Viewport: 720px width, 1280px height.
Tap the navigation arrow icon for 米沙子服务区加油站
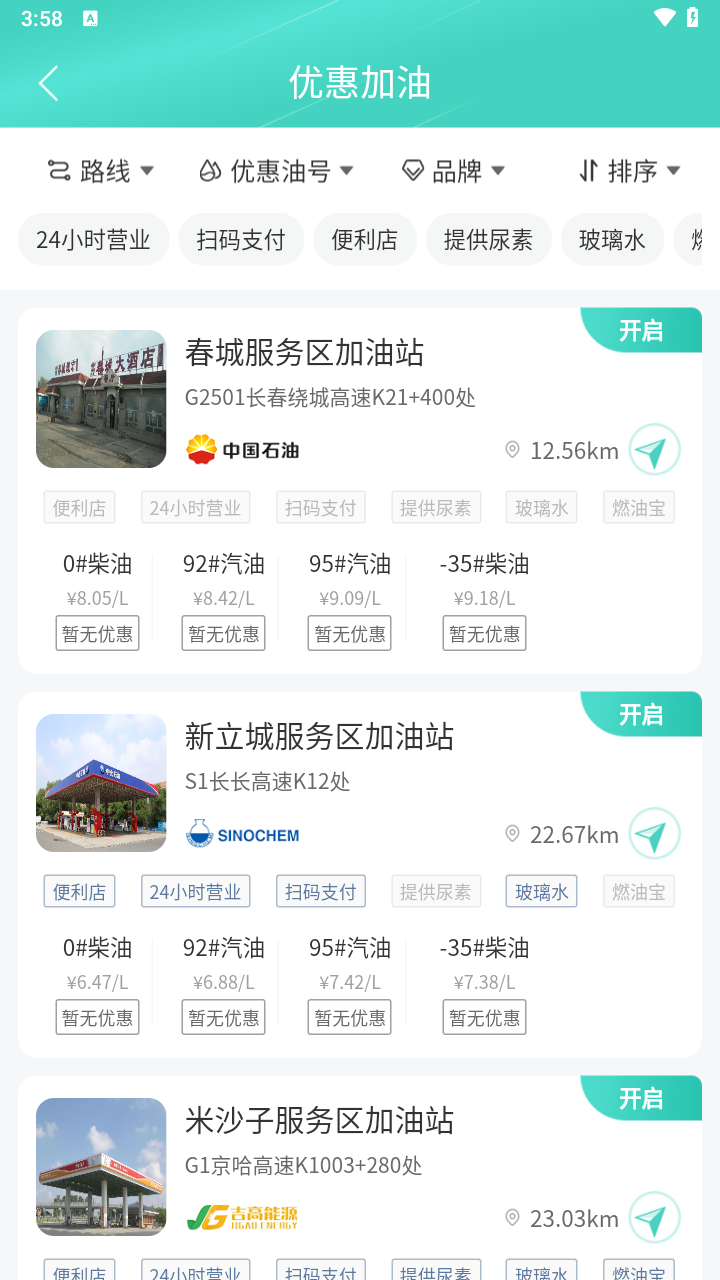click(654, 1217)
